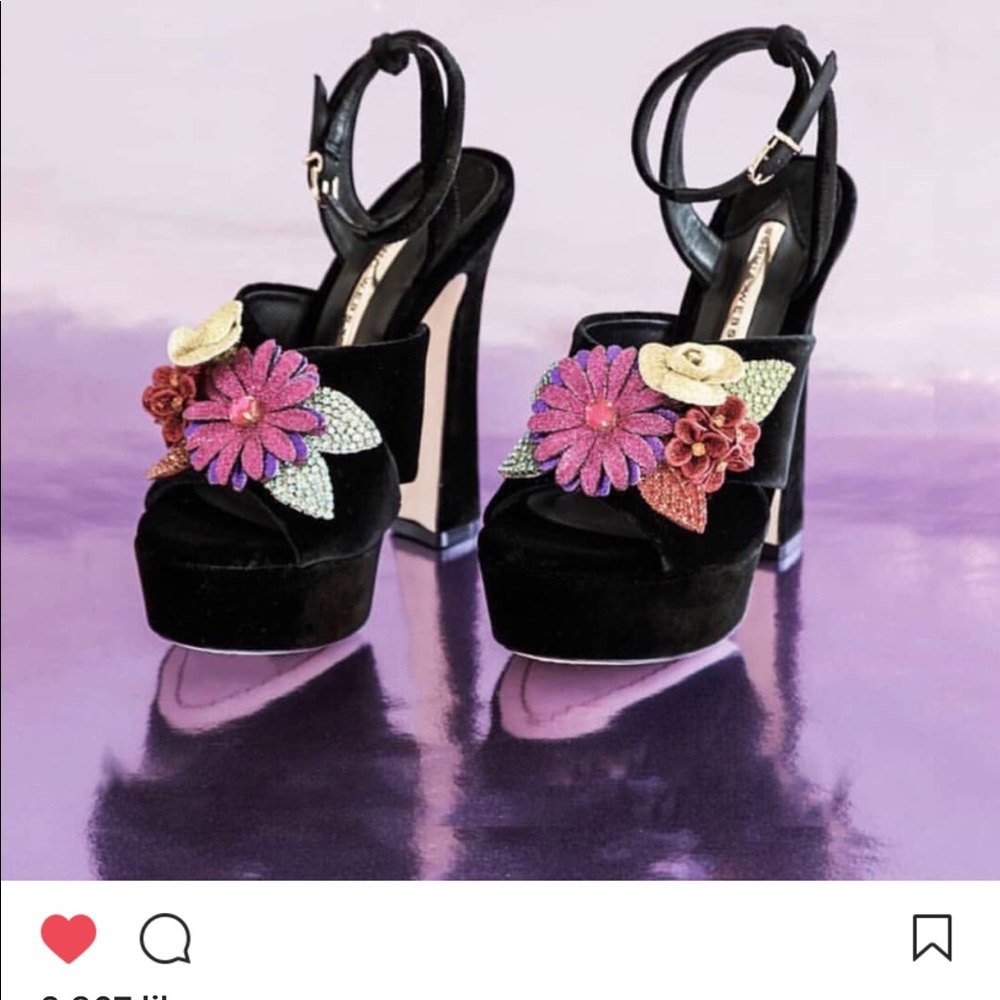Open the floral platform heels photo
This screenshot has height=1000, width=1000.
click(500, 440)
